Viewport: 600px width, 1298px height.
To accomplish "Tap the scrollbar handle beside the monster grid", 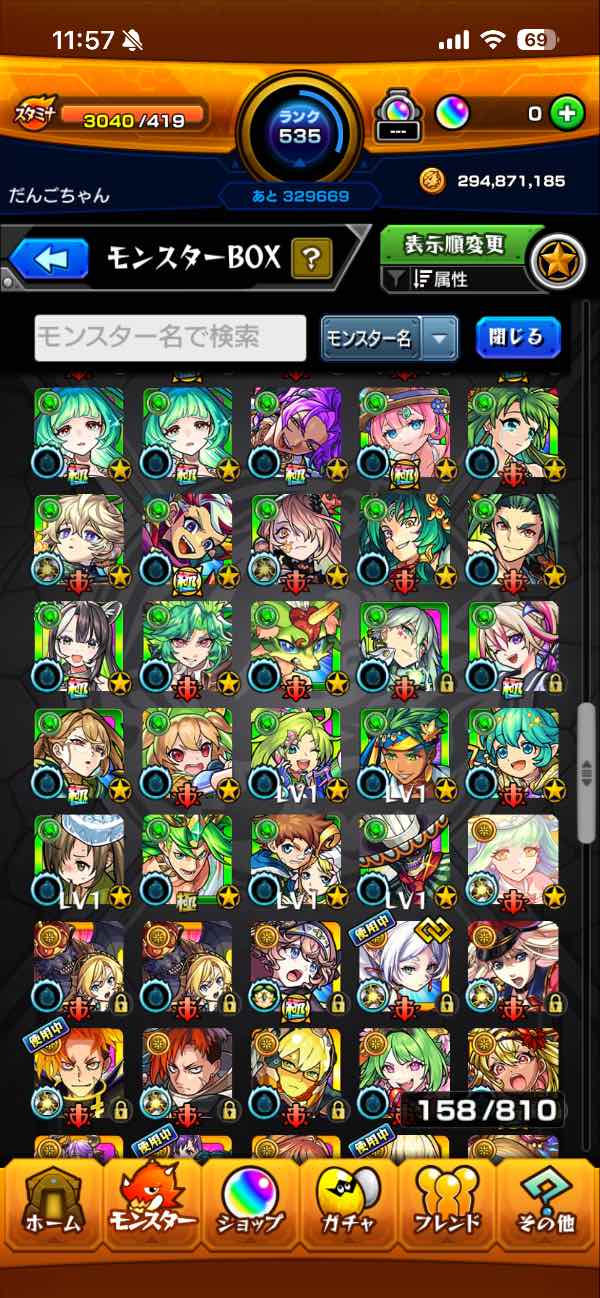I will [x=587, y=771].
